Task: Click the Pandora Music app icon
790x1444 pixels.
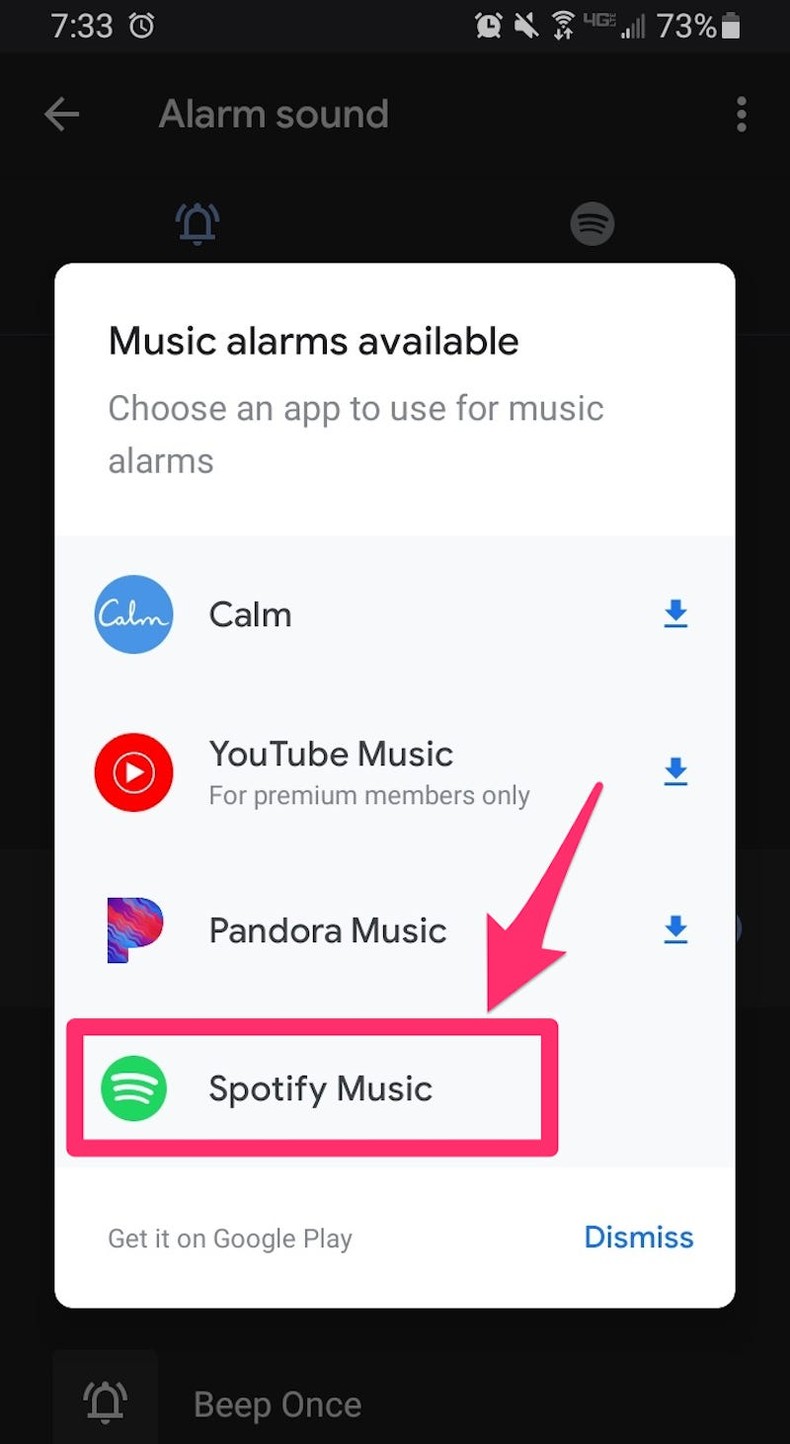Action: (x=133, y=930)
